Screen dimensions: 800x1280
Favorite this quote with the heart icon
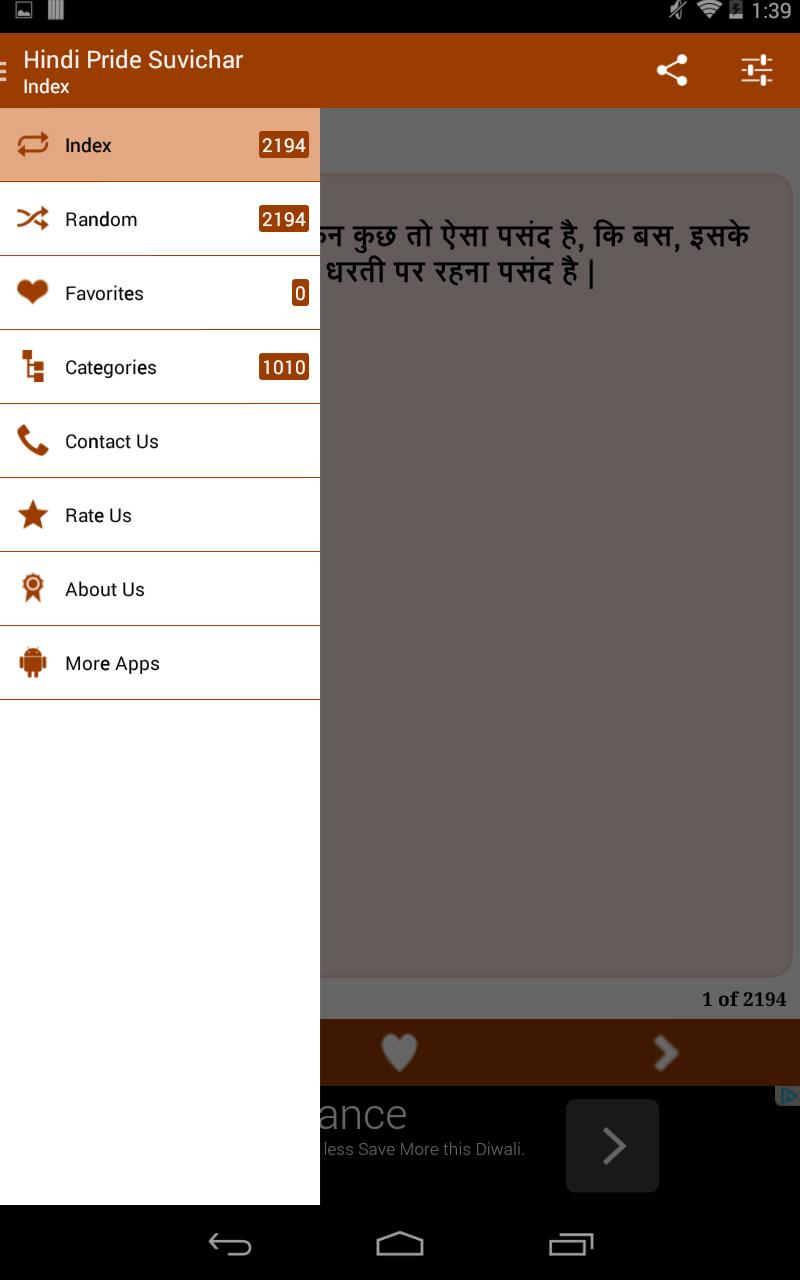click(x=399, y=1052)
